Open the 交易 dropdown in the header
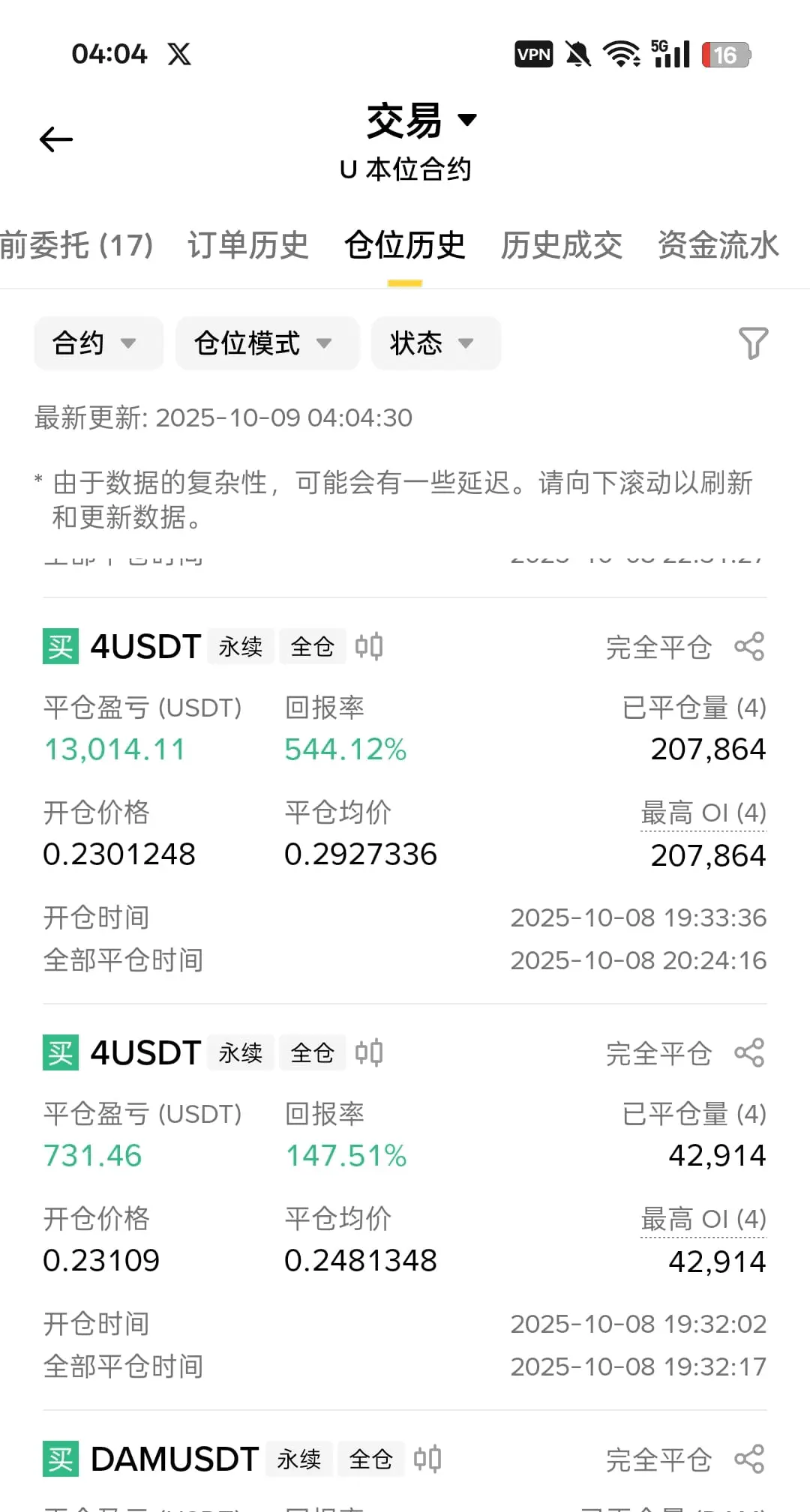 pyautogui.click(x=421, y=120)
